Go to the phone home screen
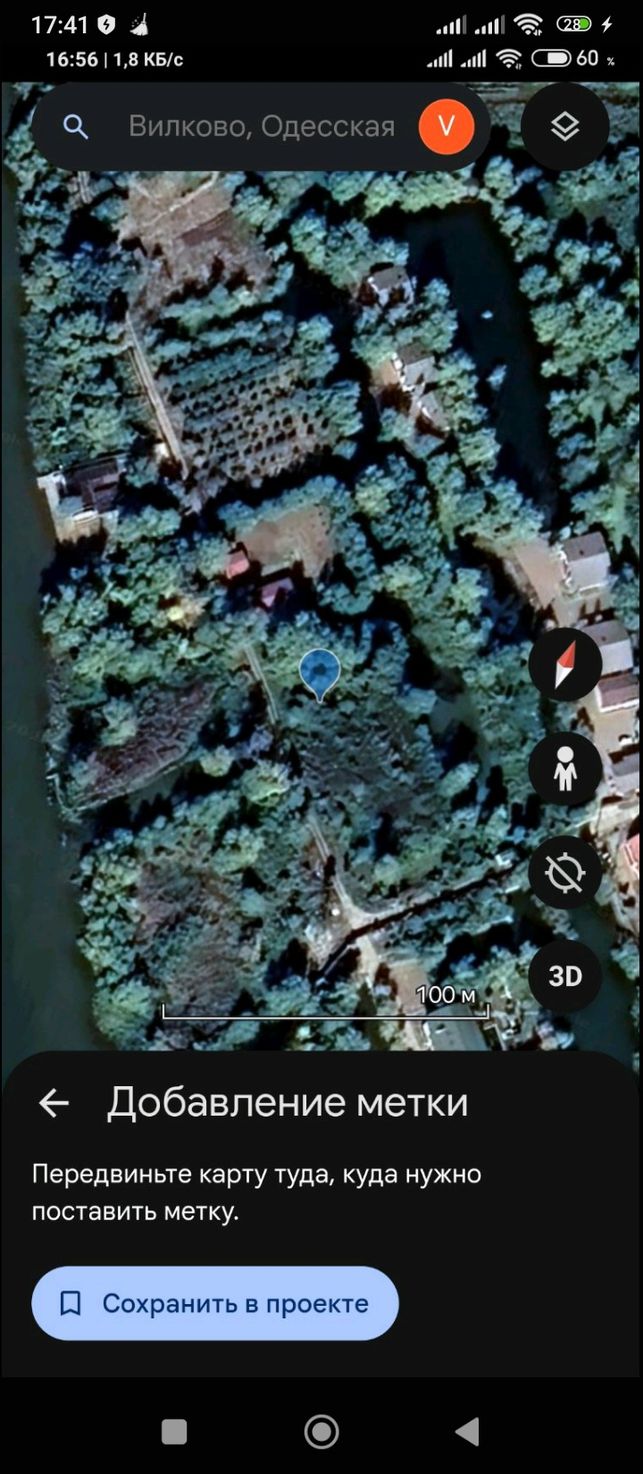The image size is (643, 1474). click(321, 1431)
